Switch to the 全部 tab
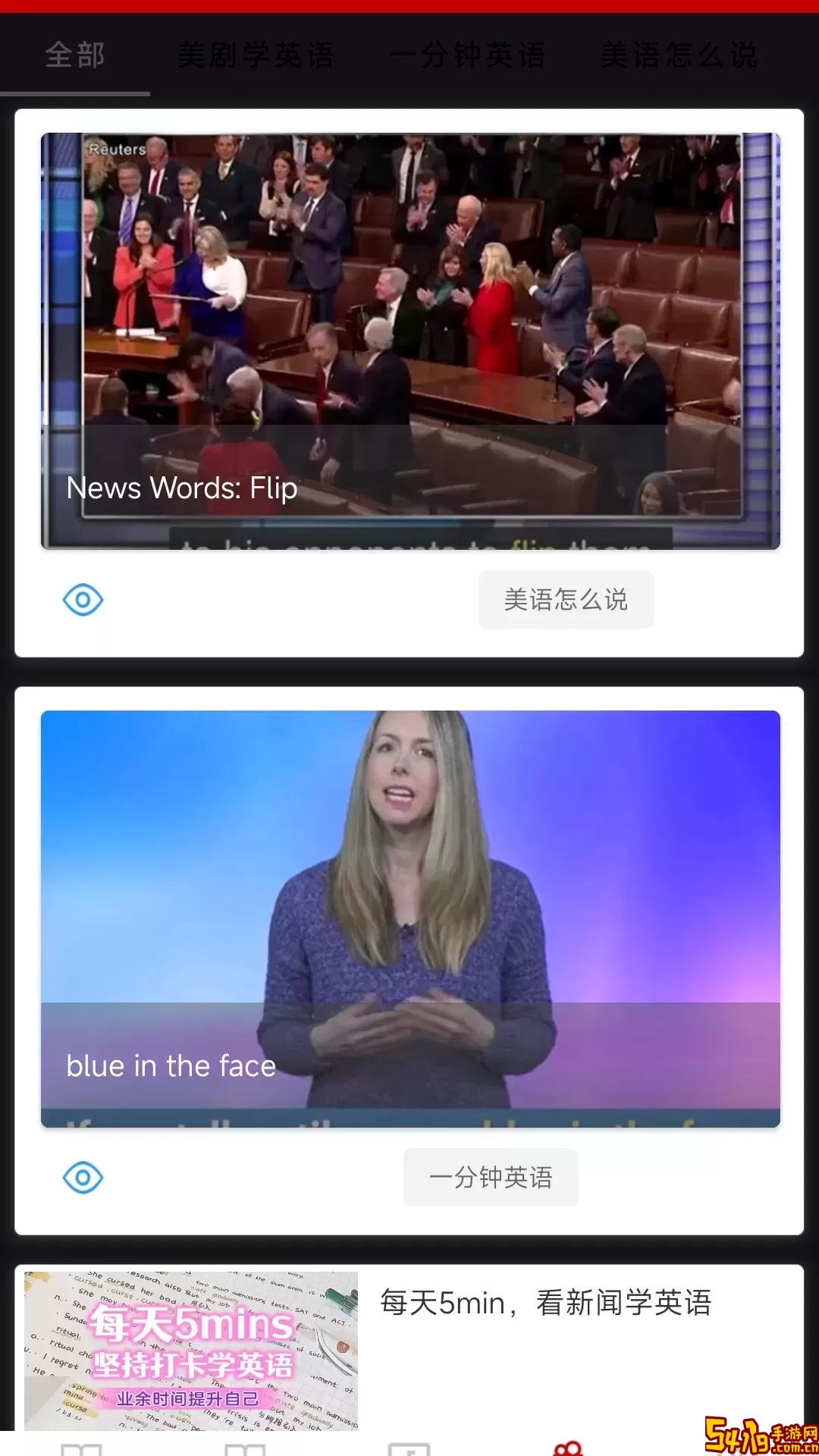 click(75, 55)
